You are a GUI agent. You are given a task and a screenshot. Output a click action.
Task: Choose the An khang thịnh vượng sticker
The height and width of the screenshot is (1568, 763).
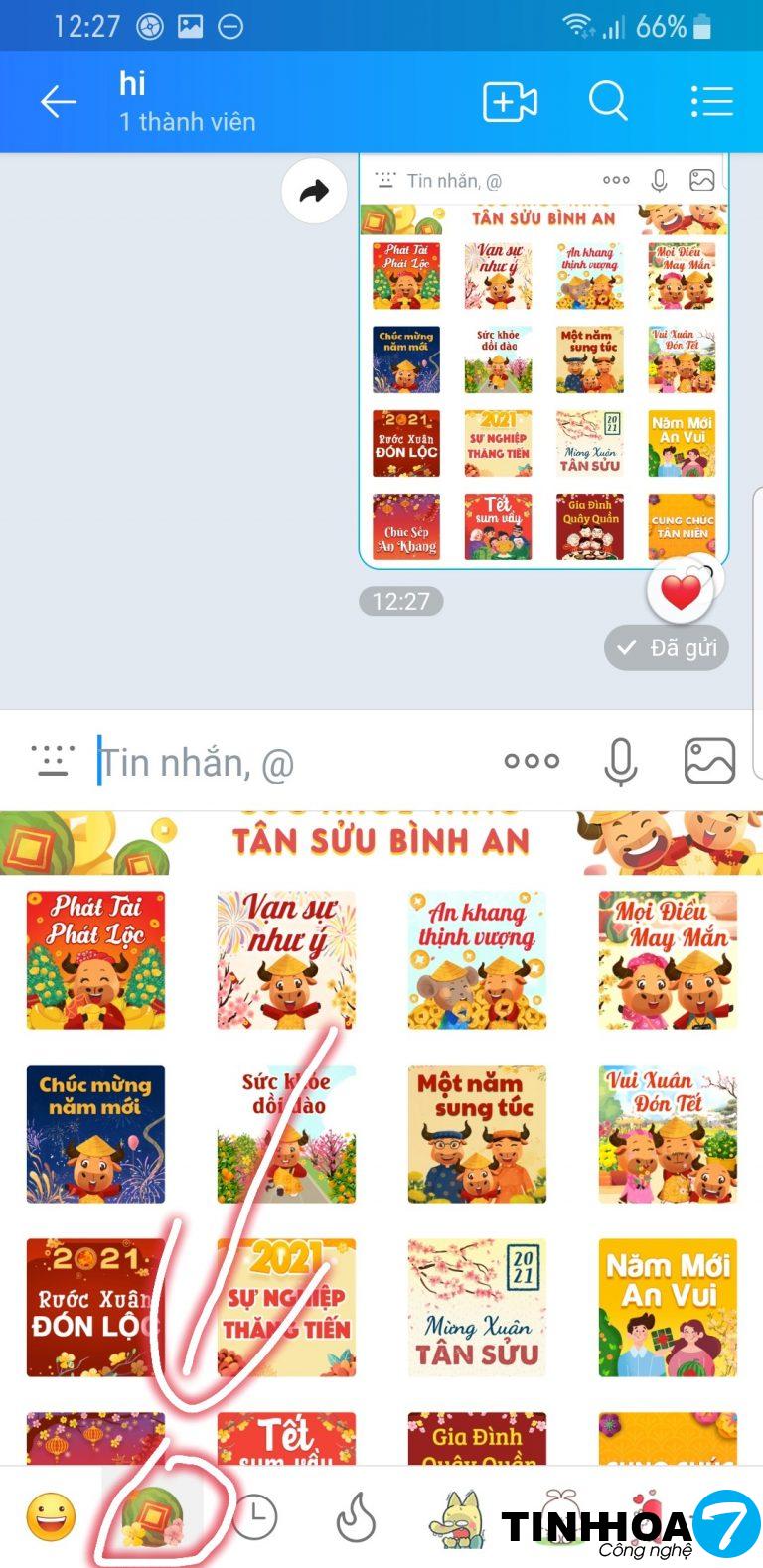tap(477, 959)
